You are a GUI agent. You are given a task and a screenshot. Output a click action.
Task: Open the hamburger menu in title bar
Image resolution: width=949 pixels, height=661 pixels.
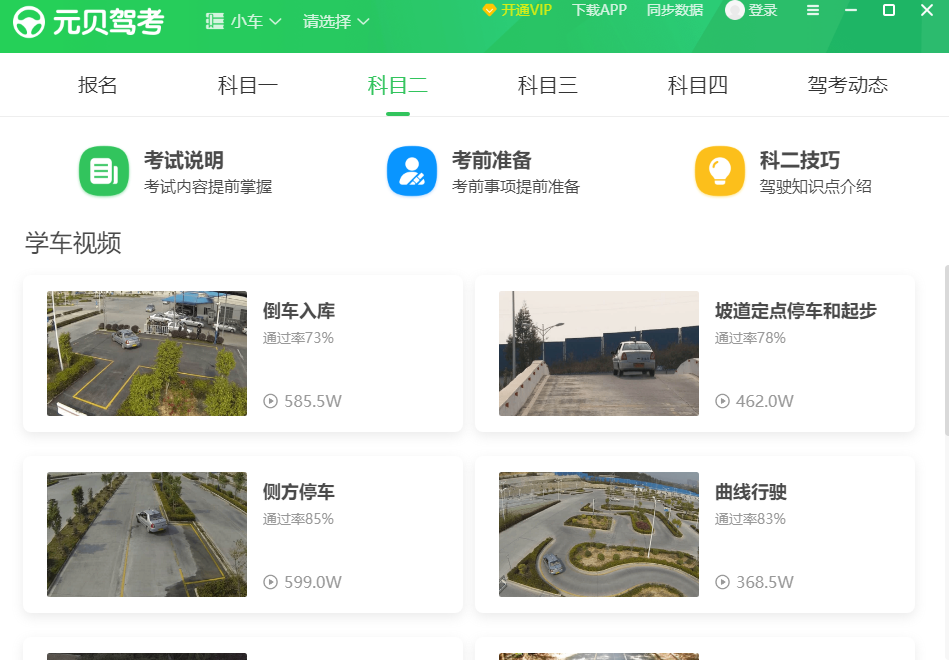(813, 10)
